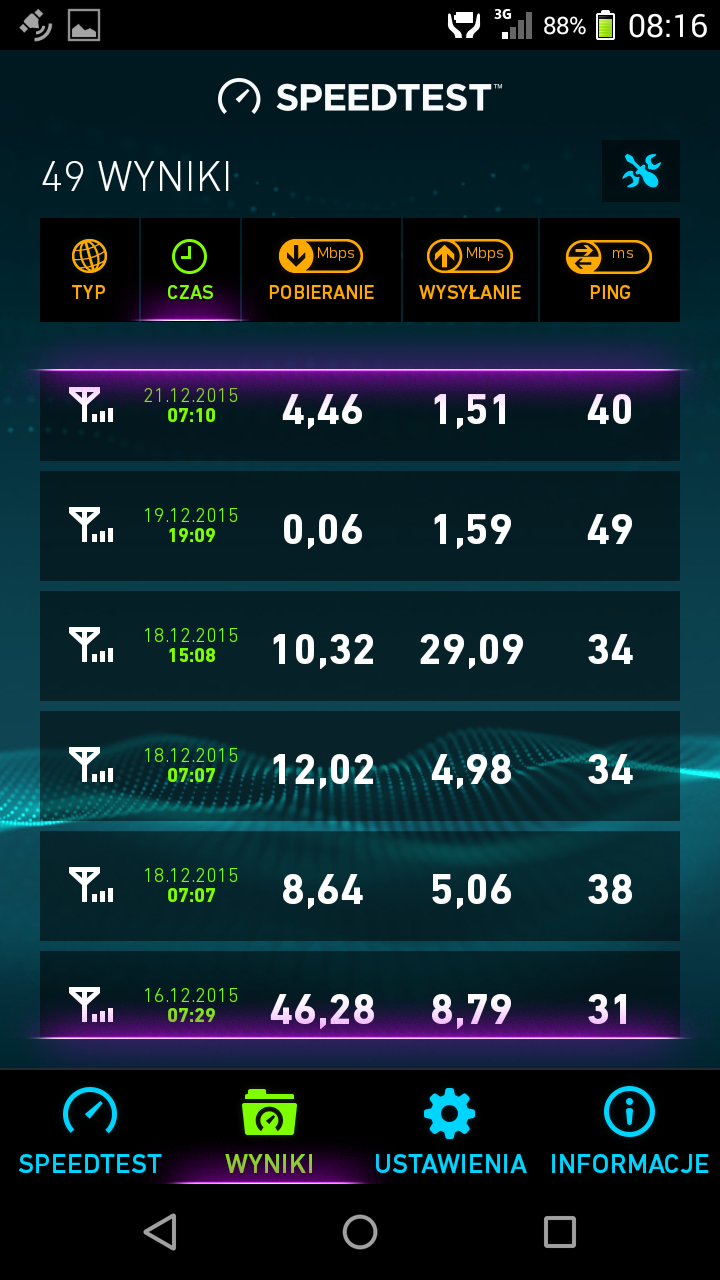This screenshot has height=1280, width=720.
Task: Sort results by Czas column
Action: click(190, 270)
